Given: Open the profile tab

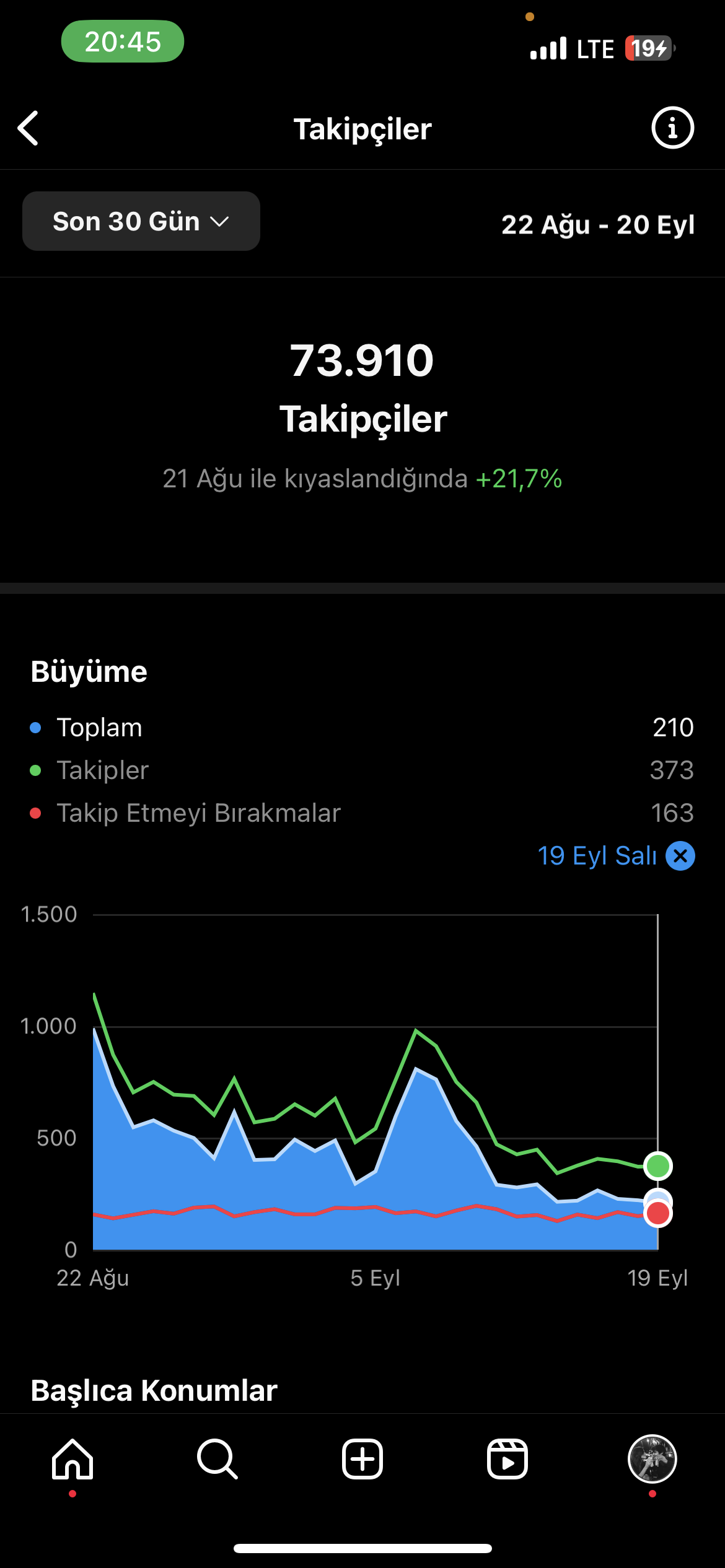Looking at the screenshot, I should pos(652,1459).
